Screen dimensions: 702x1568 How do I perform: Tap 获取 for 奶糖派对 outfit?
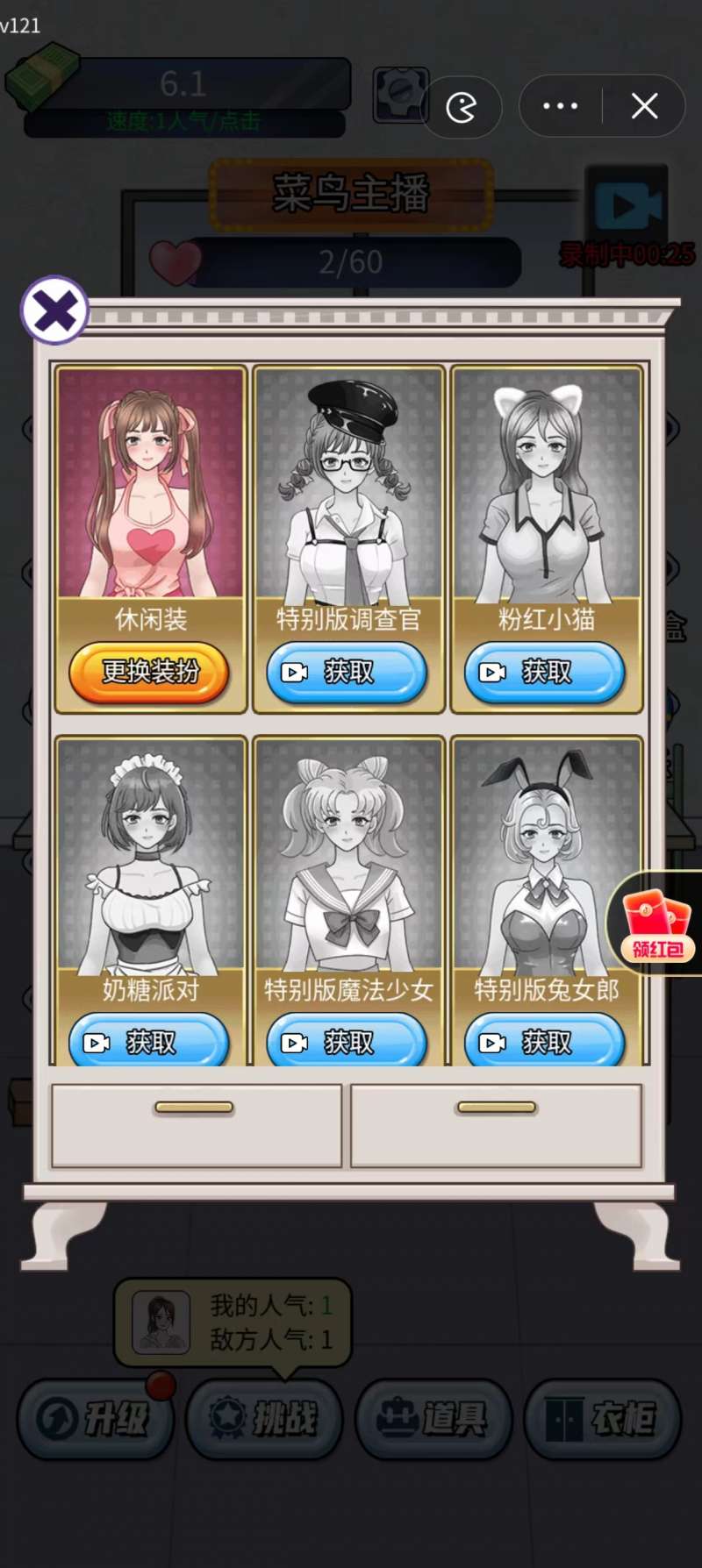149,1042
